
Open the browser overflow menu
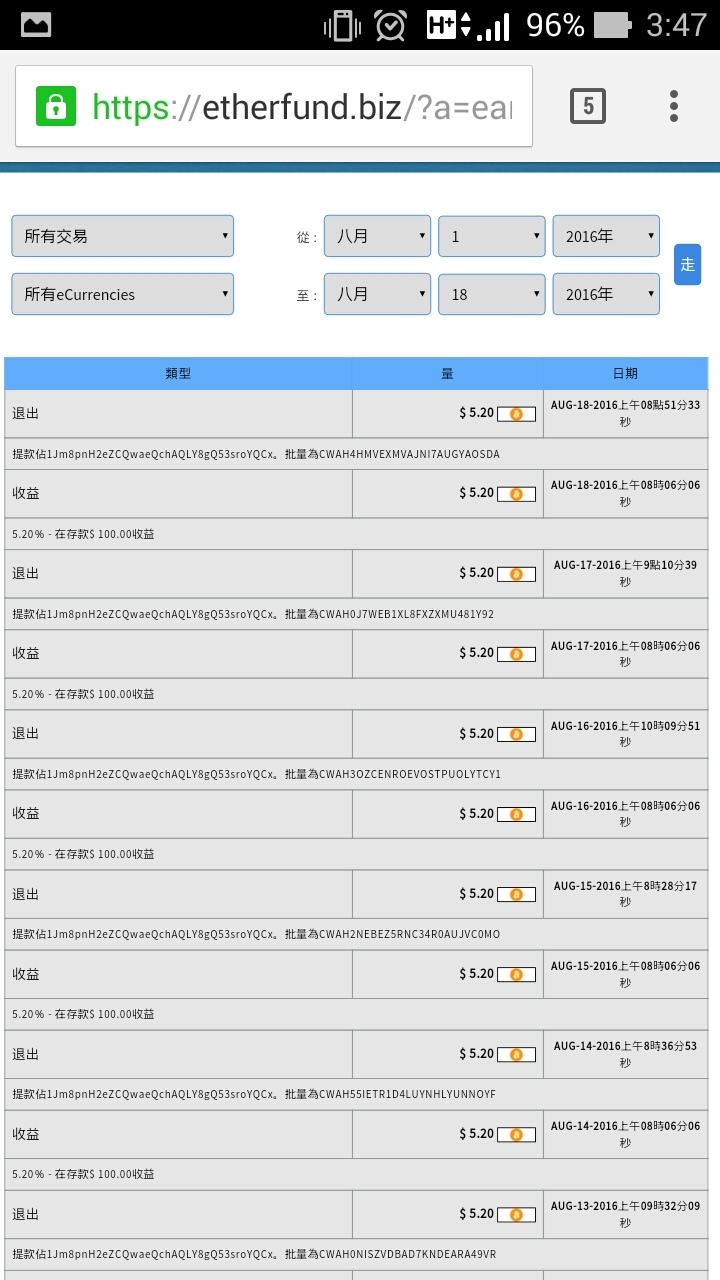(x=674, y=106)
